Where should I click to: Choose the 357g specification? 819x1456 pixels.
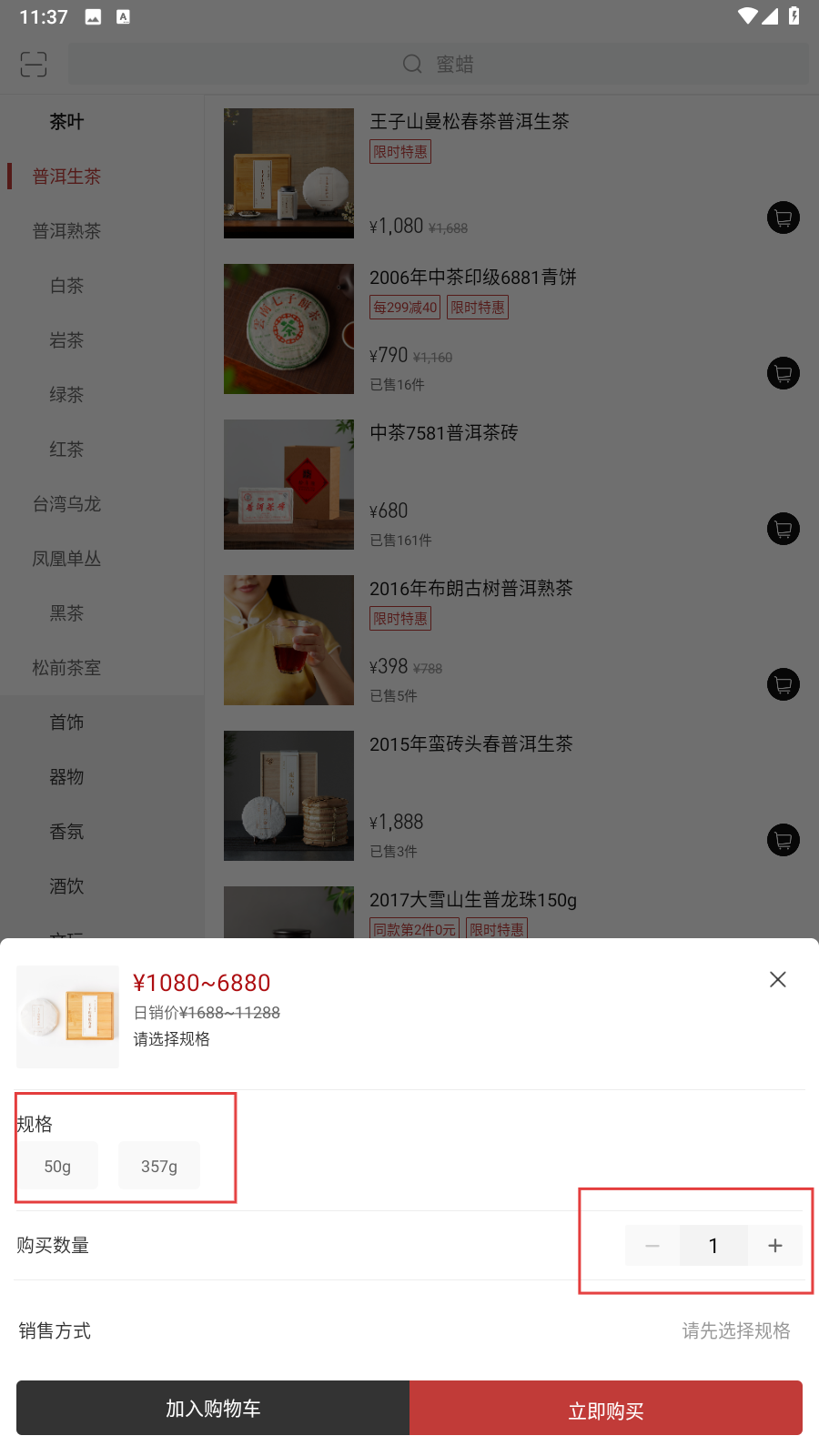[159, 1166]
